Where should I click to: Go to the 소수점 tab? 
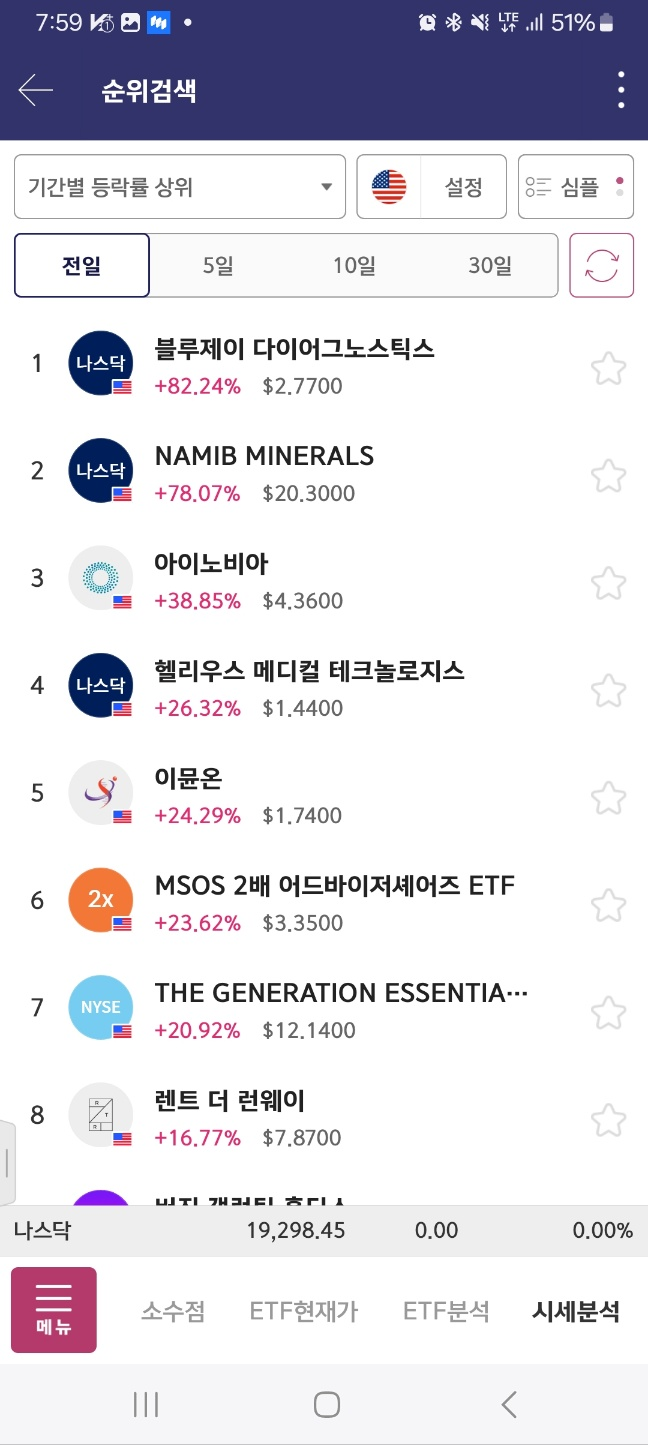(173, 1311)
